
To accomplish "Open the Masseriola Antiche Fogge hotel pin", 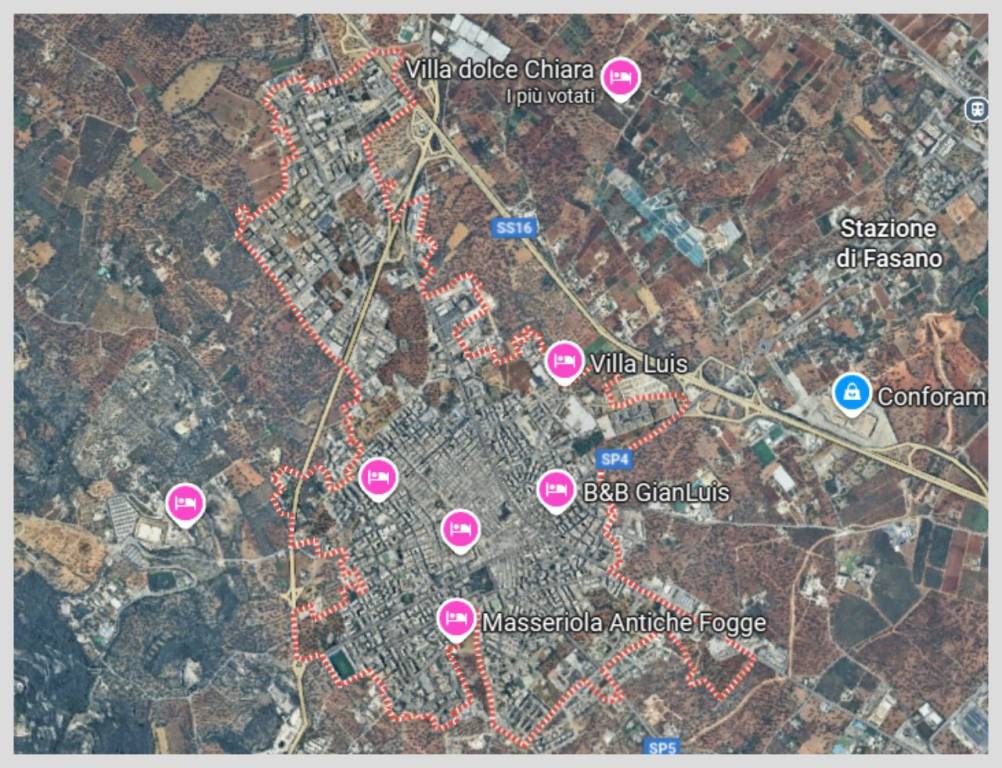I will (456, 618).
